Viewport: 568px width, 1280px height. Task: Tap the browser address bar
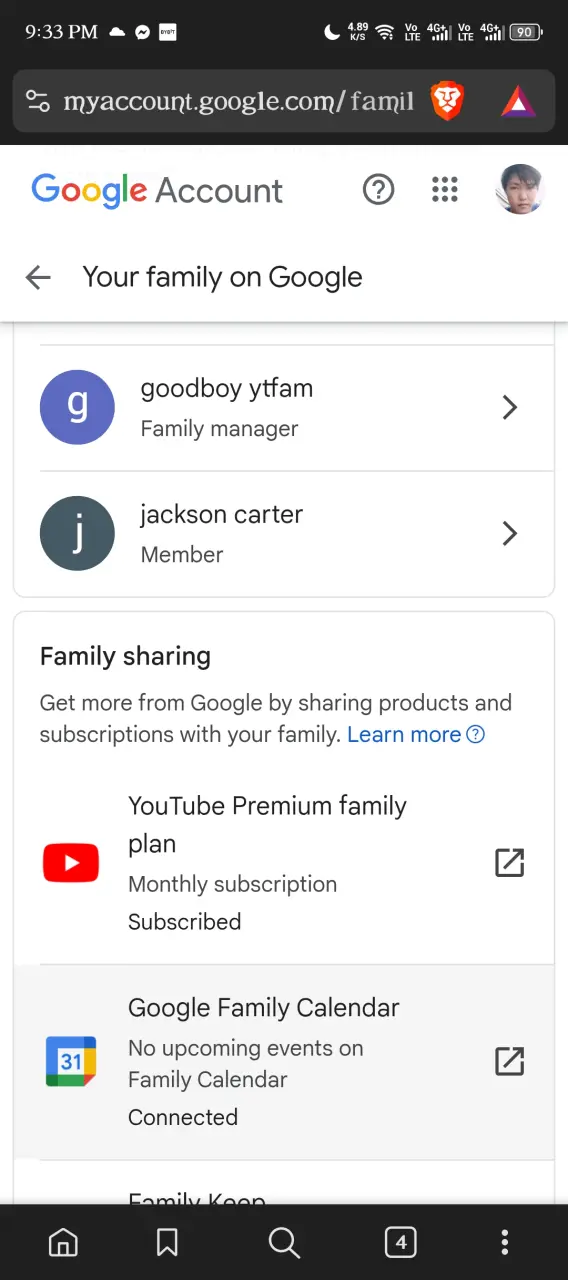(238, 101)
